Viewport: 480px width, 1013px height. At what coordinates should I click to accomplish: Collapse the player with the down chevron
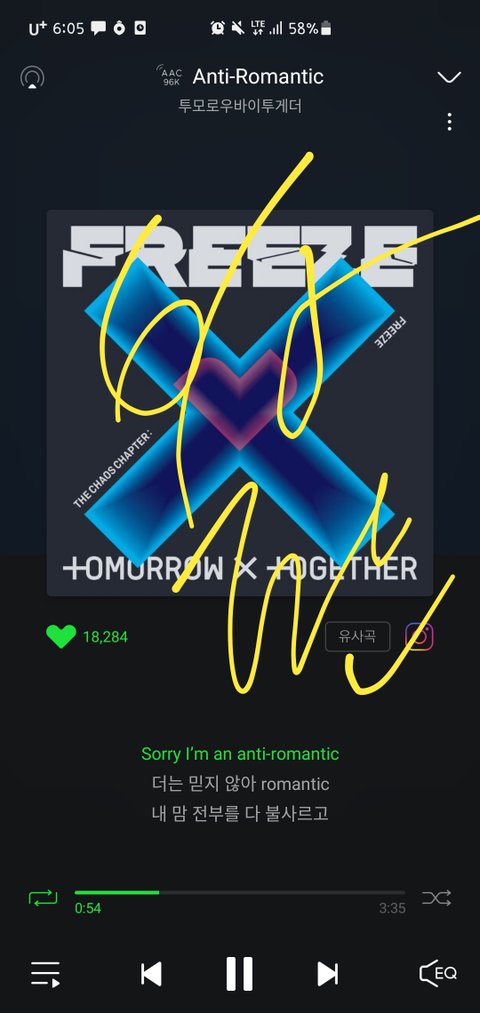(449, 78)
